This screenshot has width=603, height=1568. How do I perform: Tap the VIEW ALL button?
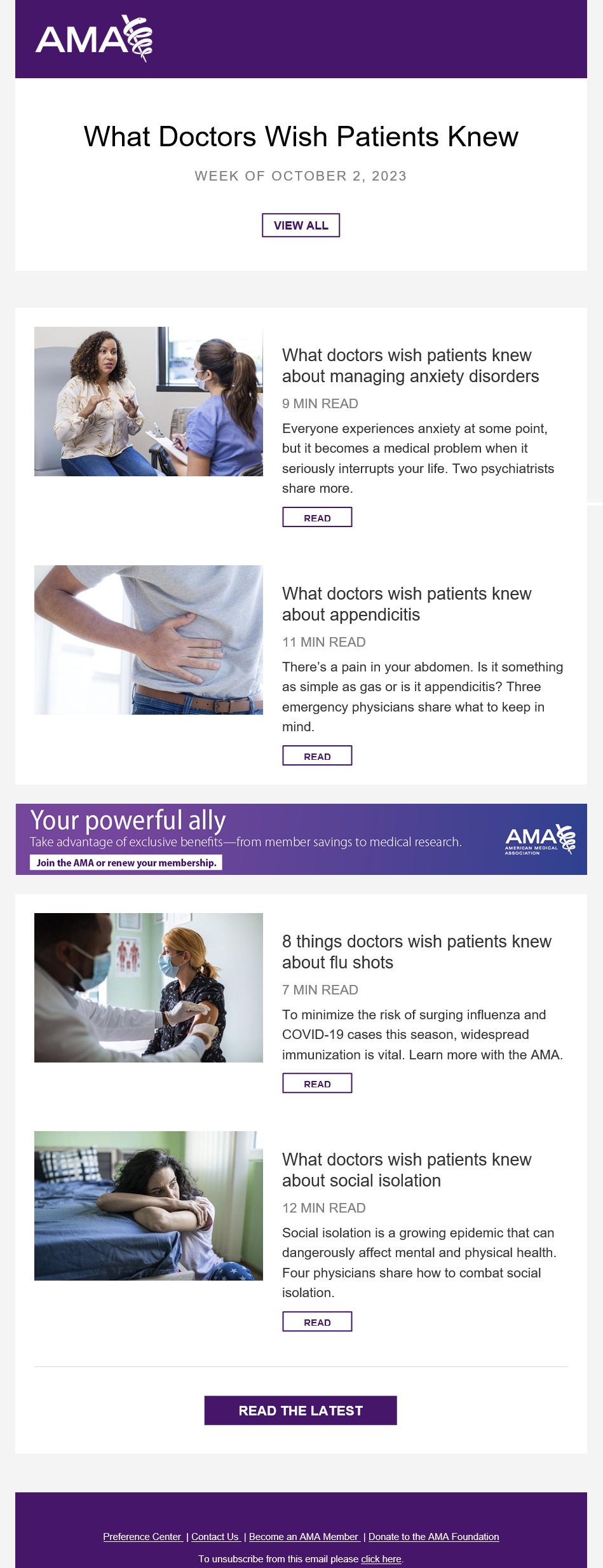coord(301,225)
